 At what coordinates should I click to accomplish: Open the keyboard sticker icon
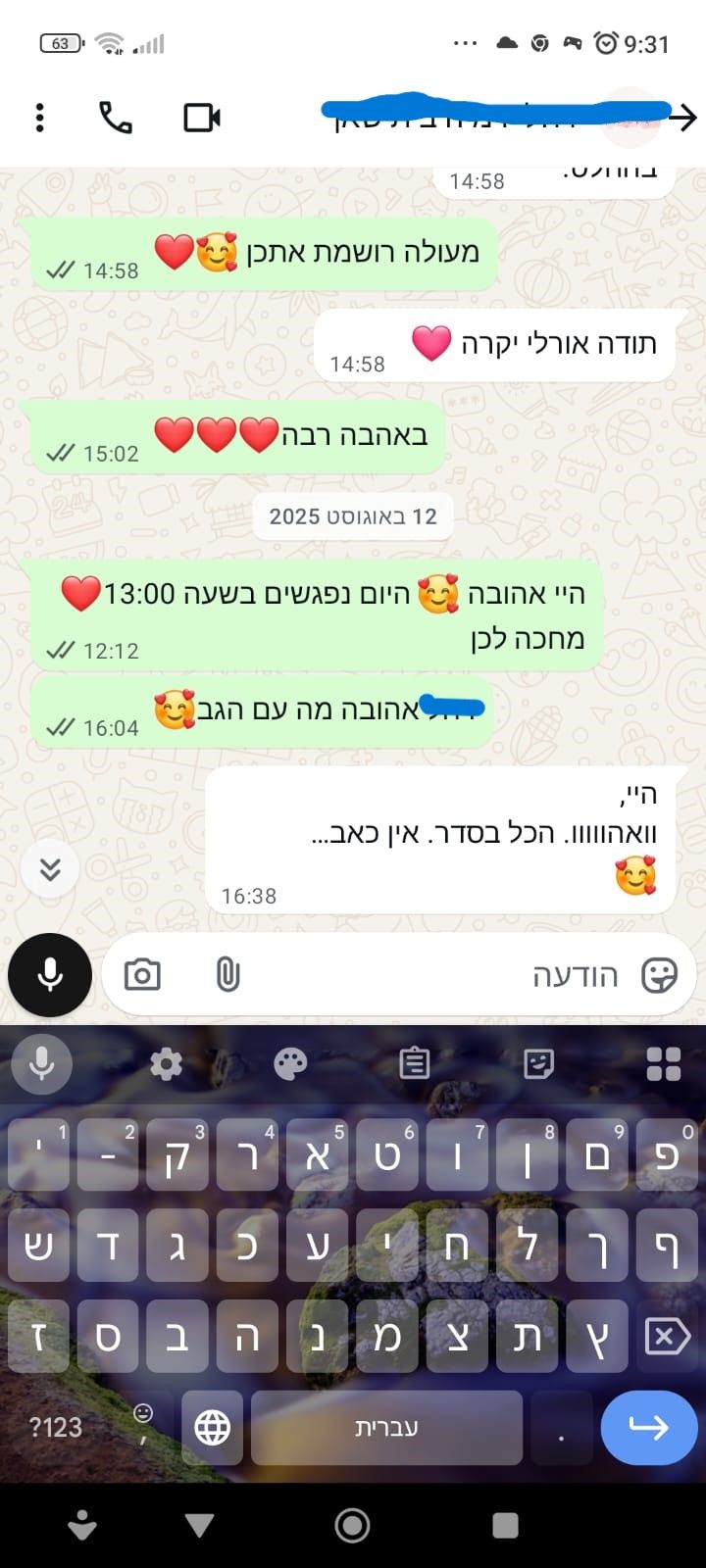(x=538, y=1063)
